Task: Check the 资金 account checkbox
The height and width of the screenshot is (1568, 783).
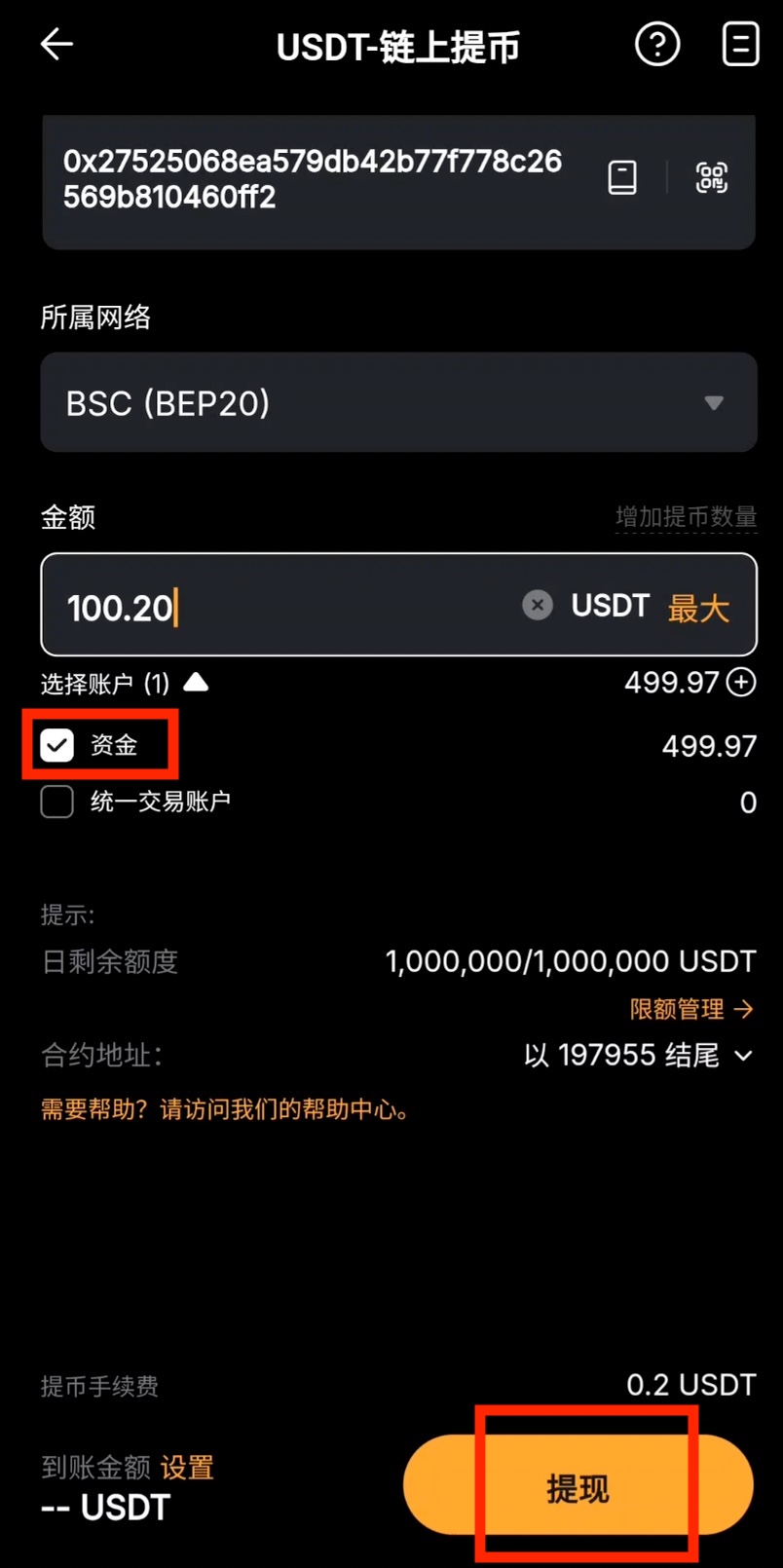Action: (x=56, y=745)
